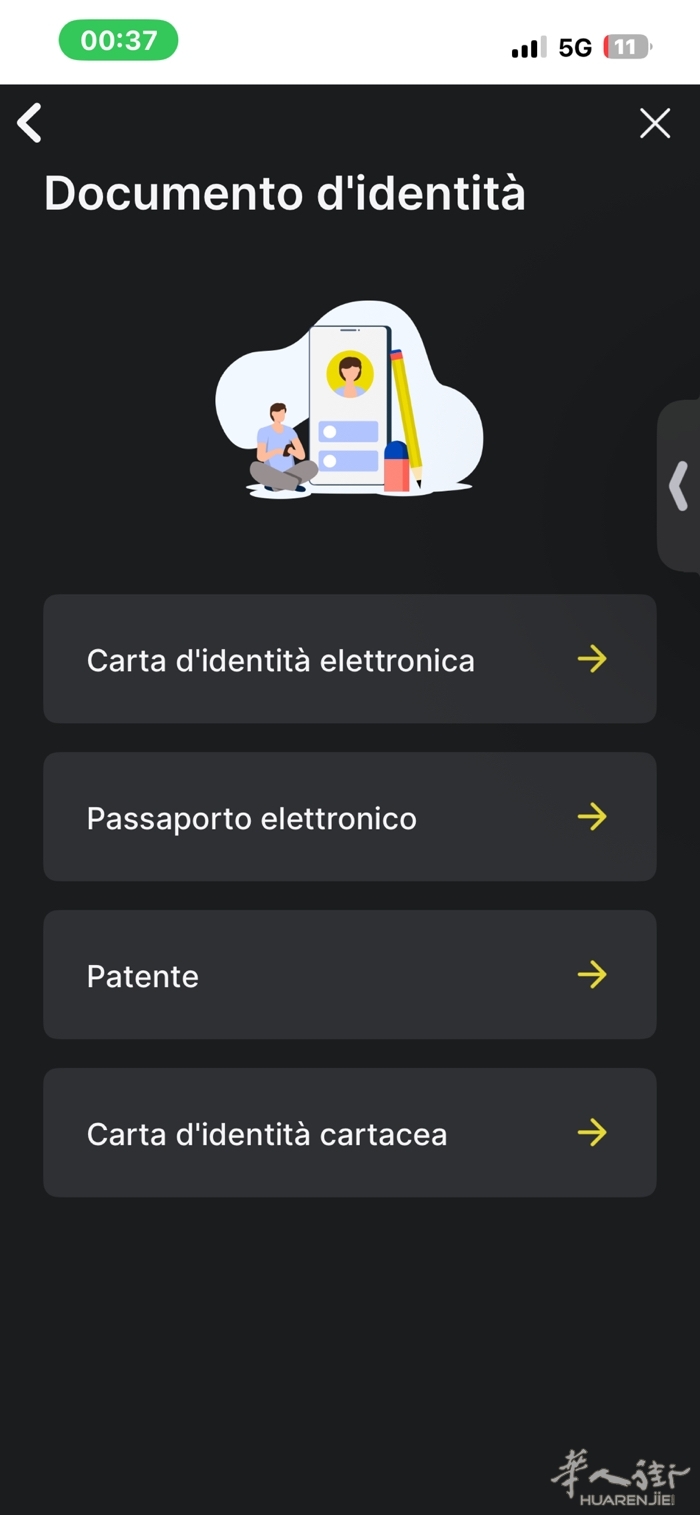Image resolution: width=700 pixels, height=1515 pixels.
Task: Pick Patente as identity document
Action: click(x=349, y=975)
